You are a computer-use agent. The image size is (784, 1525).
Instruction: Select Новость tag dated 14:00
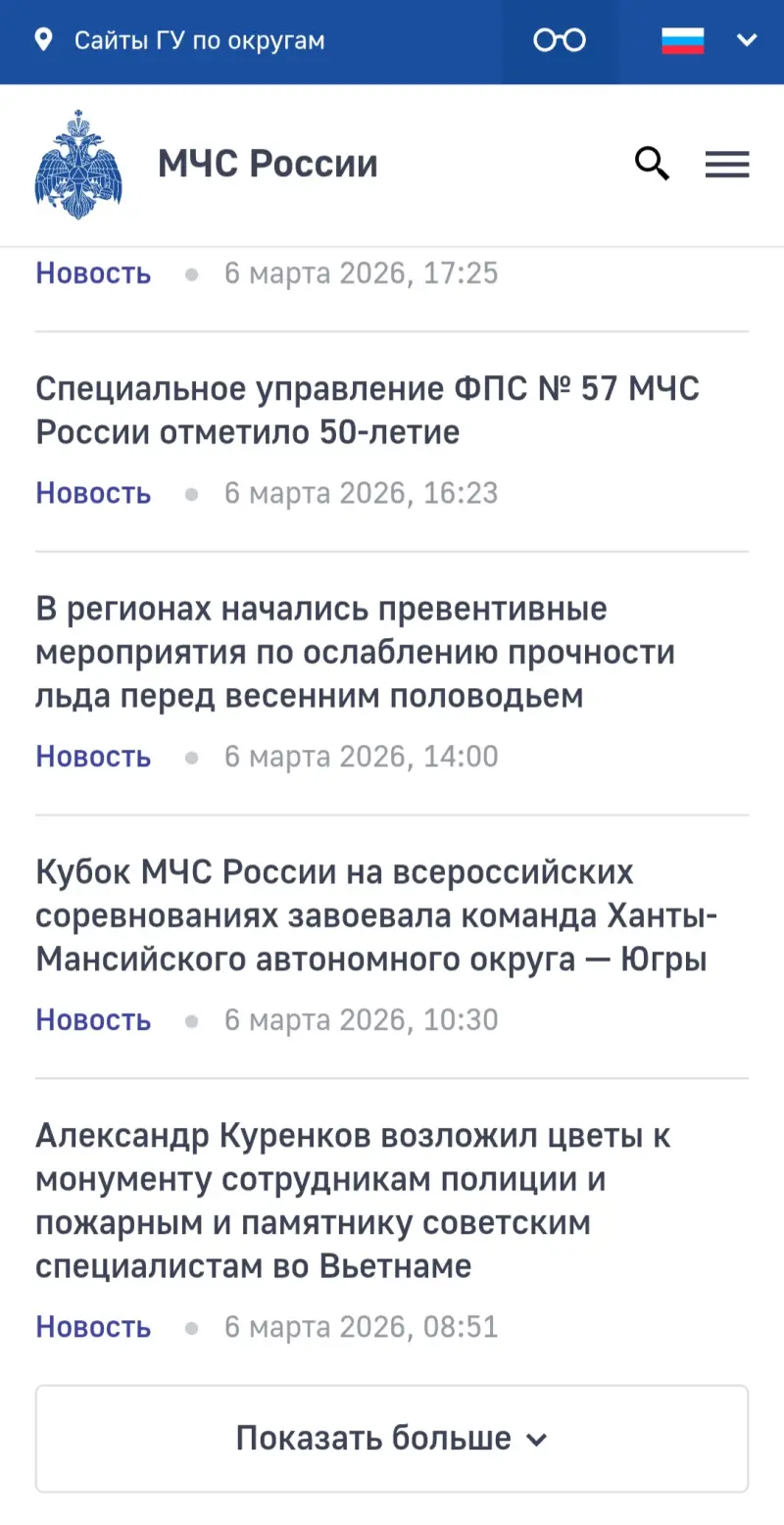coord(94,757)
